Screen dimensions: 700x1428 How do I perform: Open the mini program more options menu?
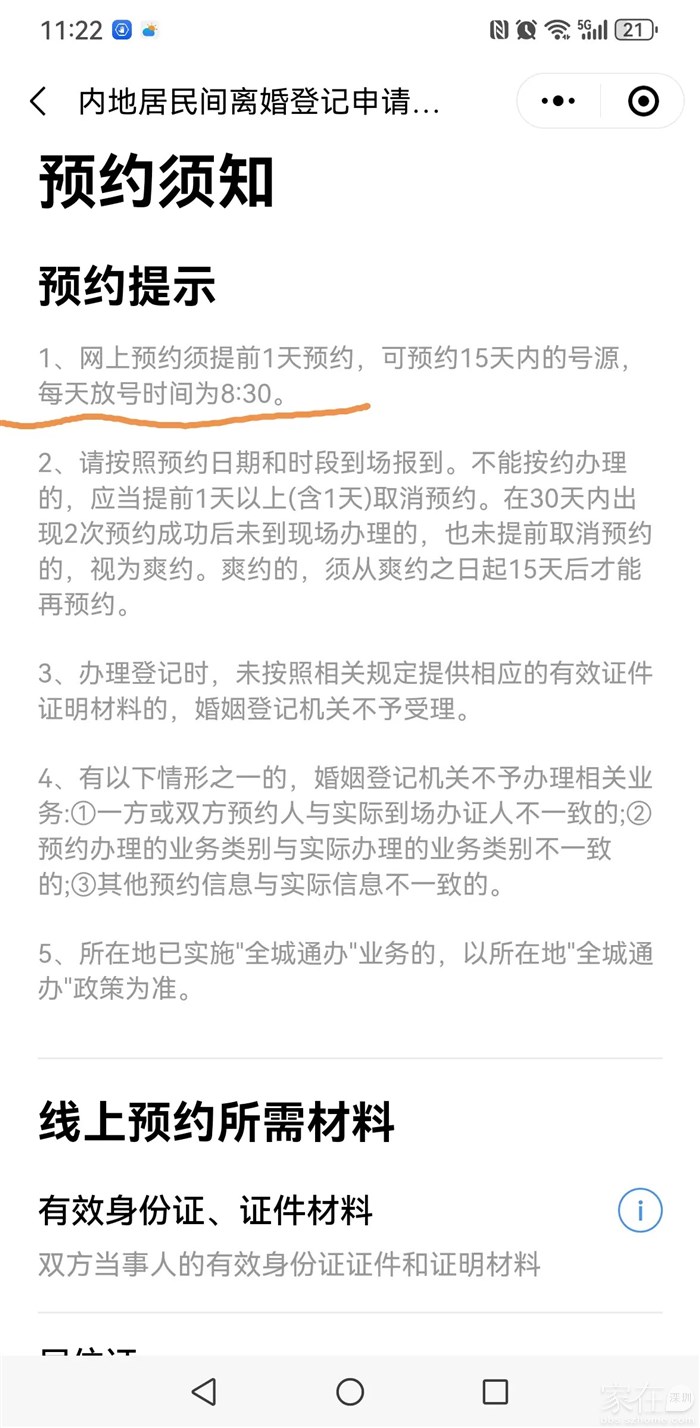pyautogui.click(x=558, y=101)
